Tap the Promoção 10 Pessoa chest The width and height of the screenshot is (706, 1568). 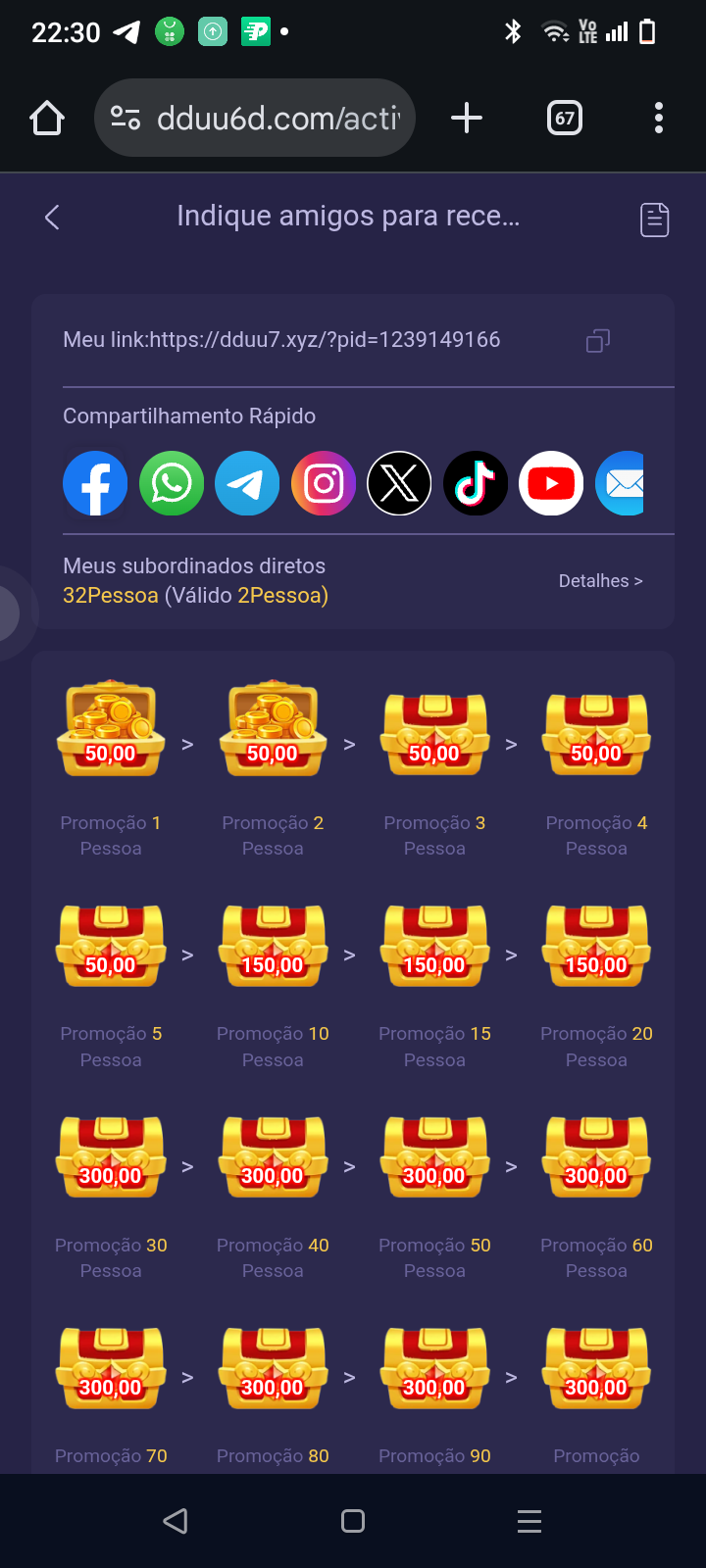tap(273, 946)
